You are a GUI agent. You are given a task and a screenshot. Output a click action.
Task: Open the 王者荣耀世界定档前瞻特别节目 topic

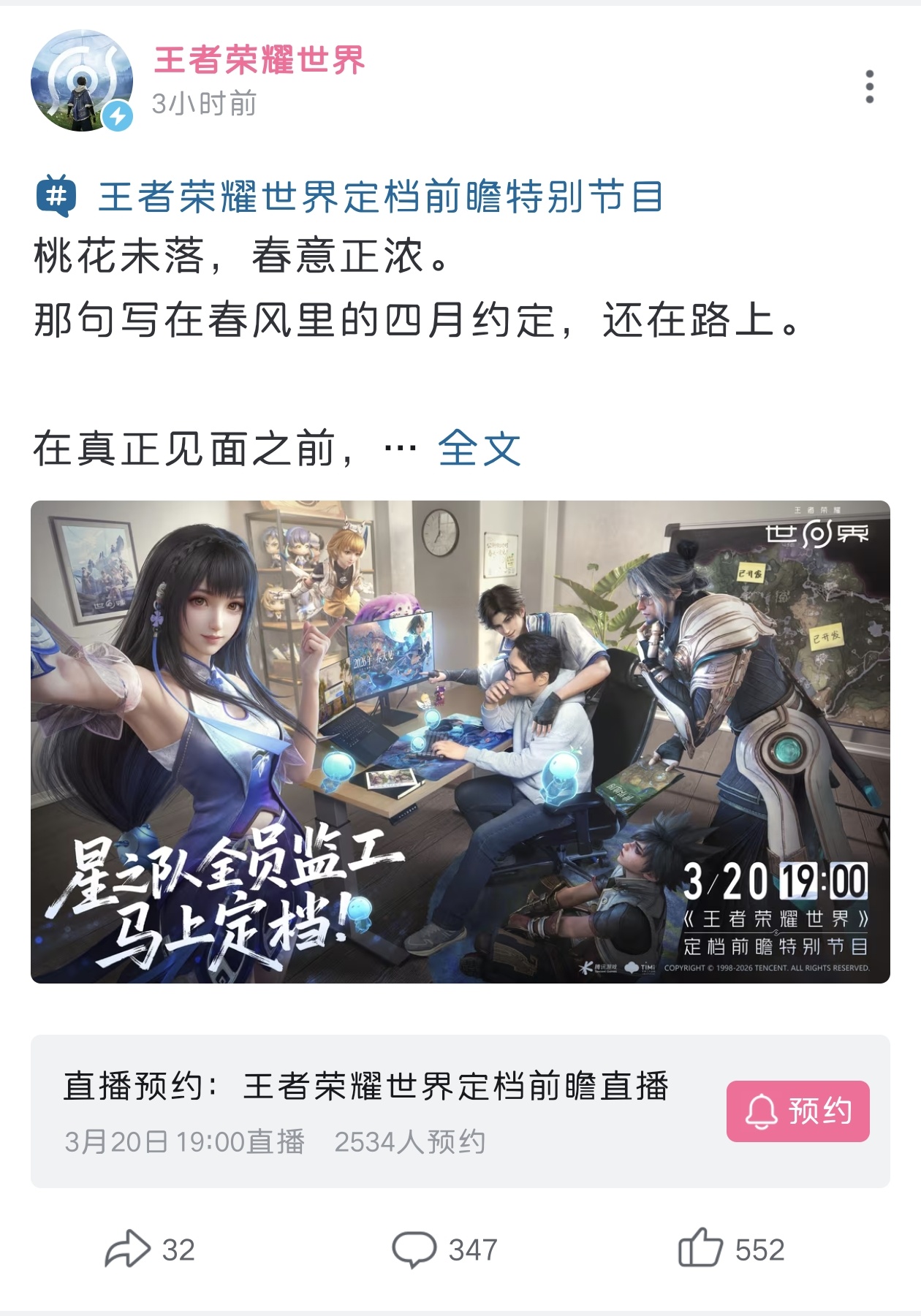click(350, 197)
